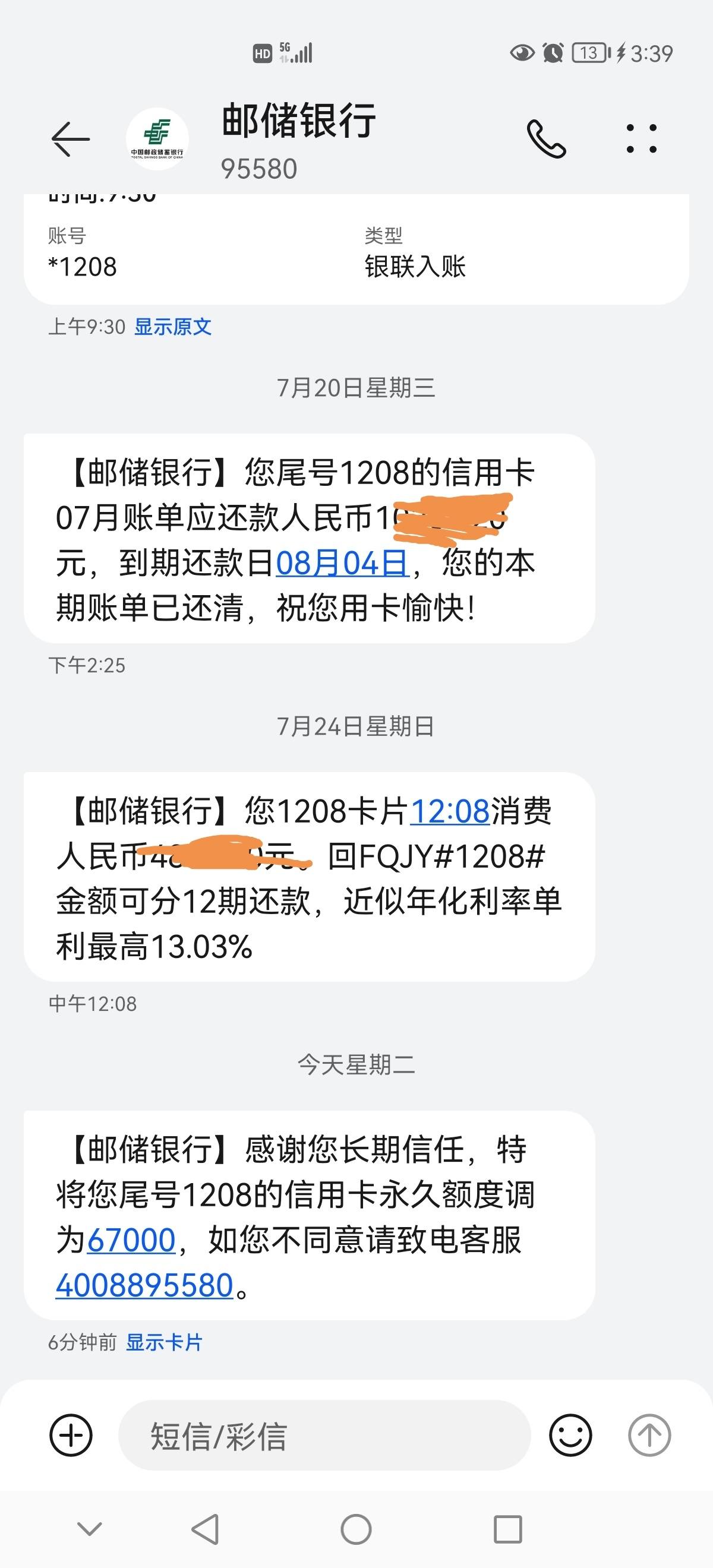Send message with the up-arrow button
713x1568 pixels.
point(649,1436)
